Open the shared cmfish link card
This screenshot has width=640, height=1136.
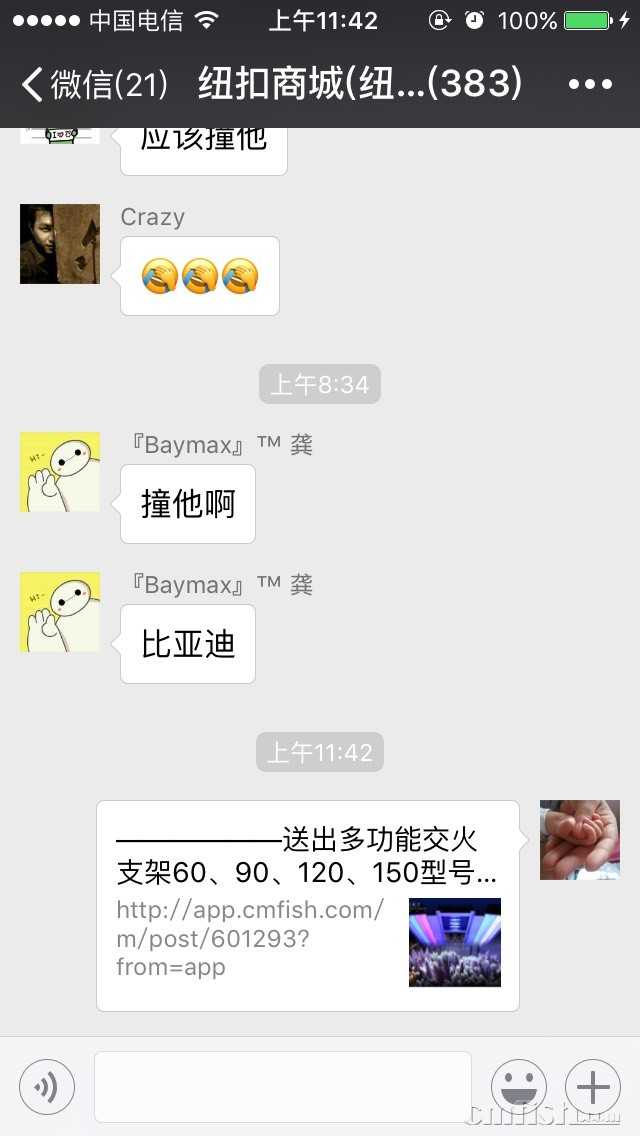click(x=308, y=905)
